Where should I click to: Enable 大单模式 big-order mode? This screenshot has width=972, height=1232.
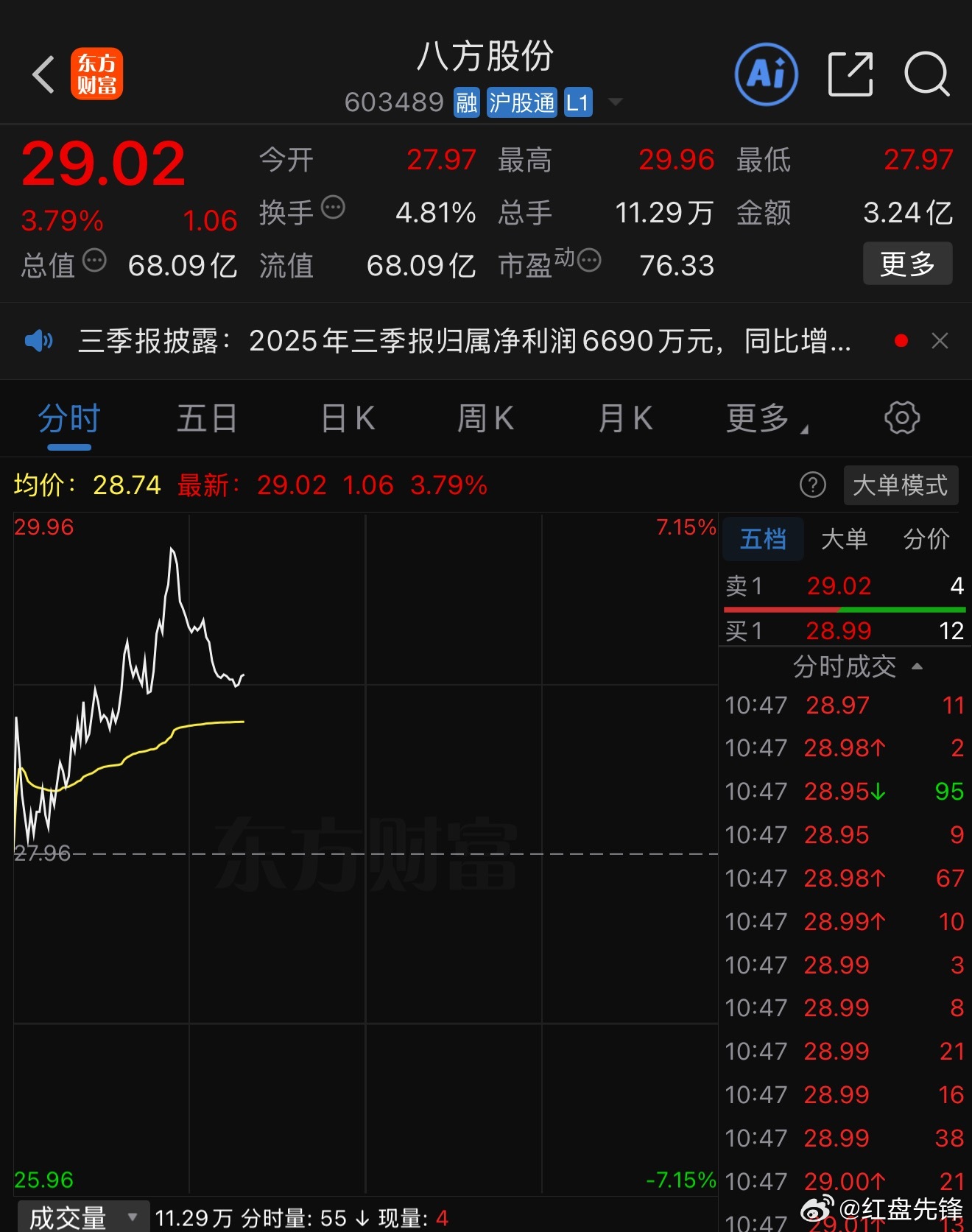tap(901, 485)
